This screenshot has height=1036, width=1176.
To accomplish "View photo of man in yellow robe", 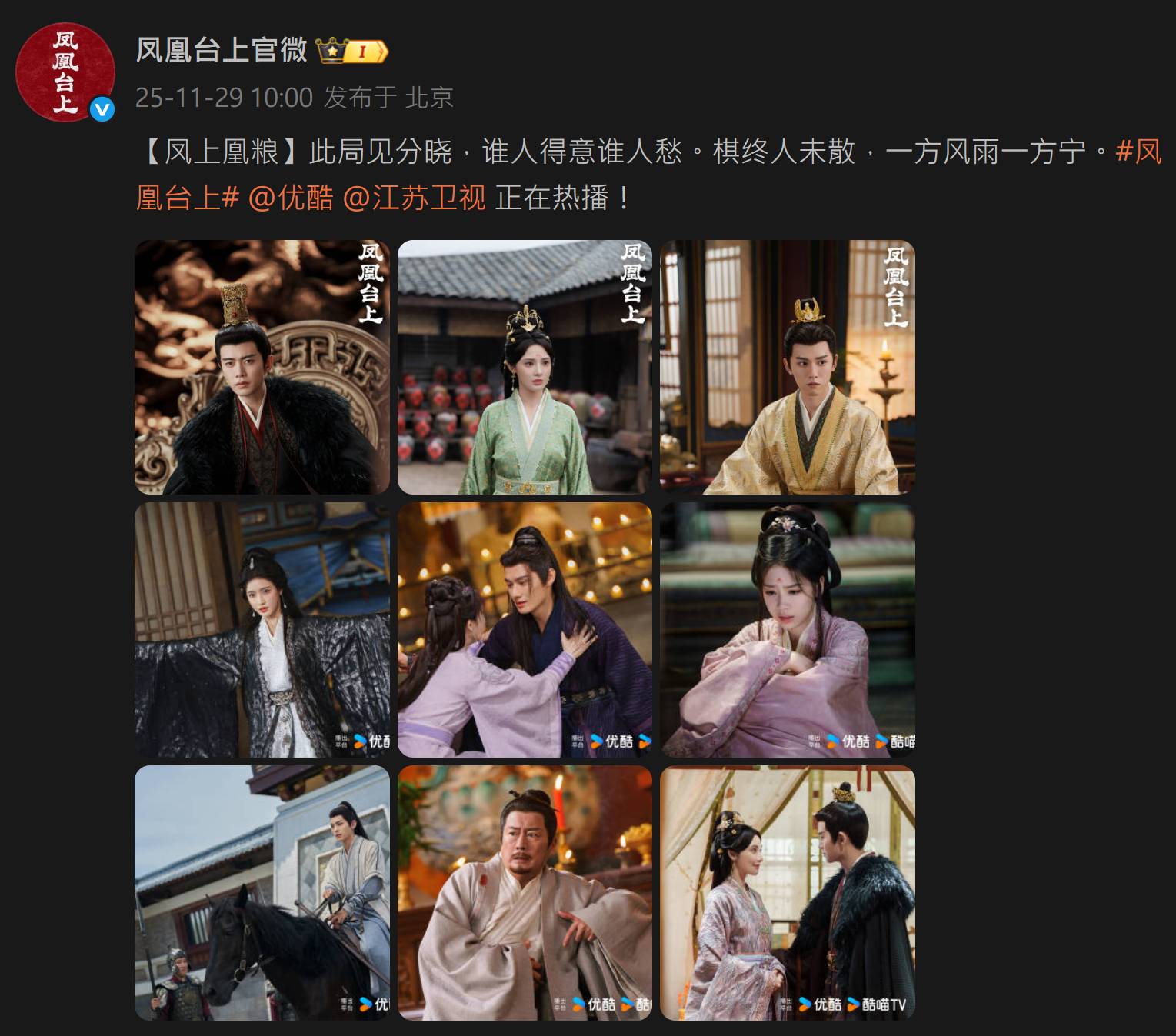I will pos(787,367).
